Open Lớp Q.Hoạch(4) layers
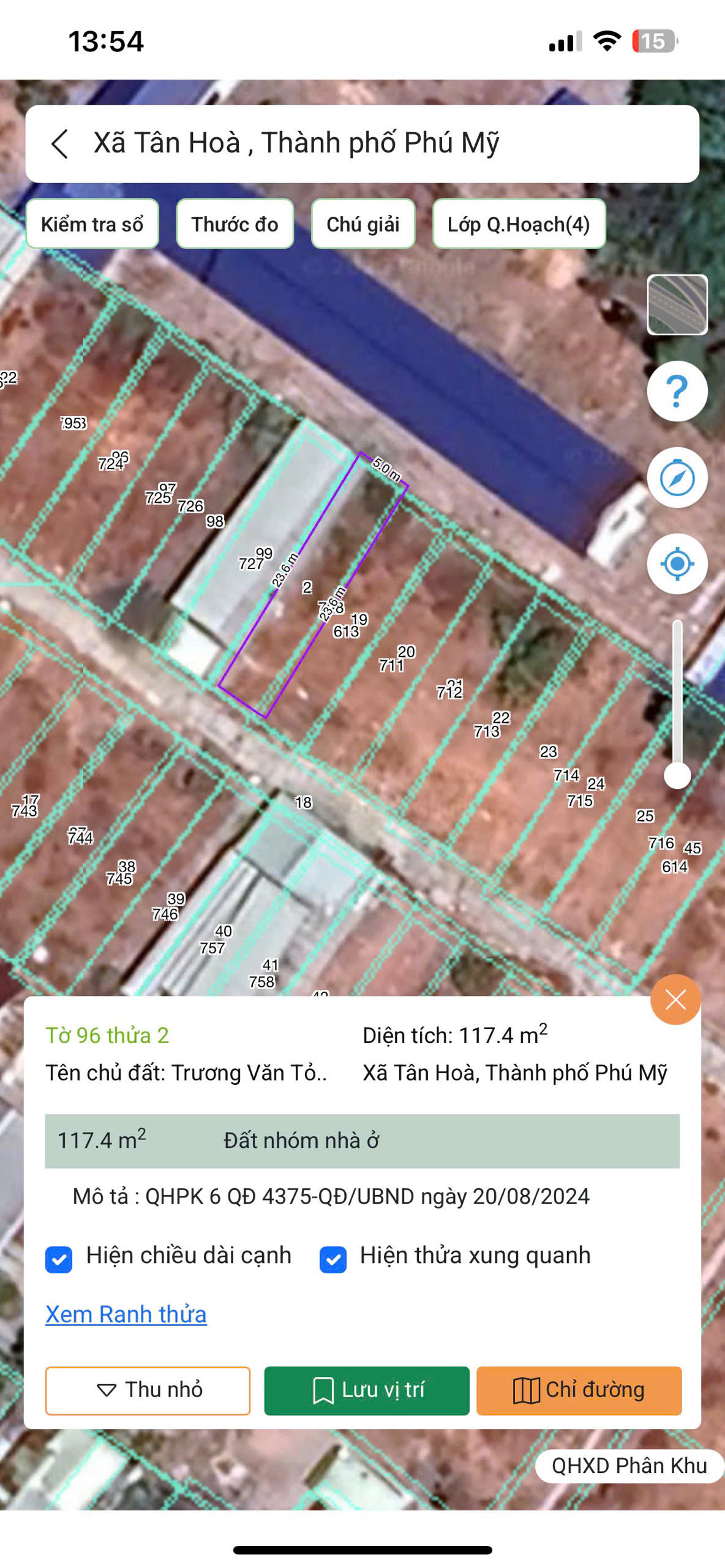The width and height of the screenshot is (725, 1568). [x=519, y=224]
